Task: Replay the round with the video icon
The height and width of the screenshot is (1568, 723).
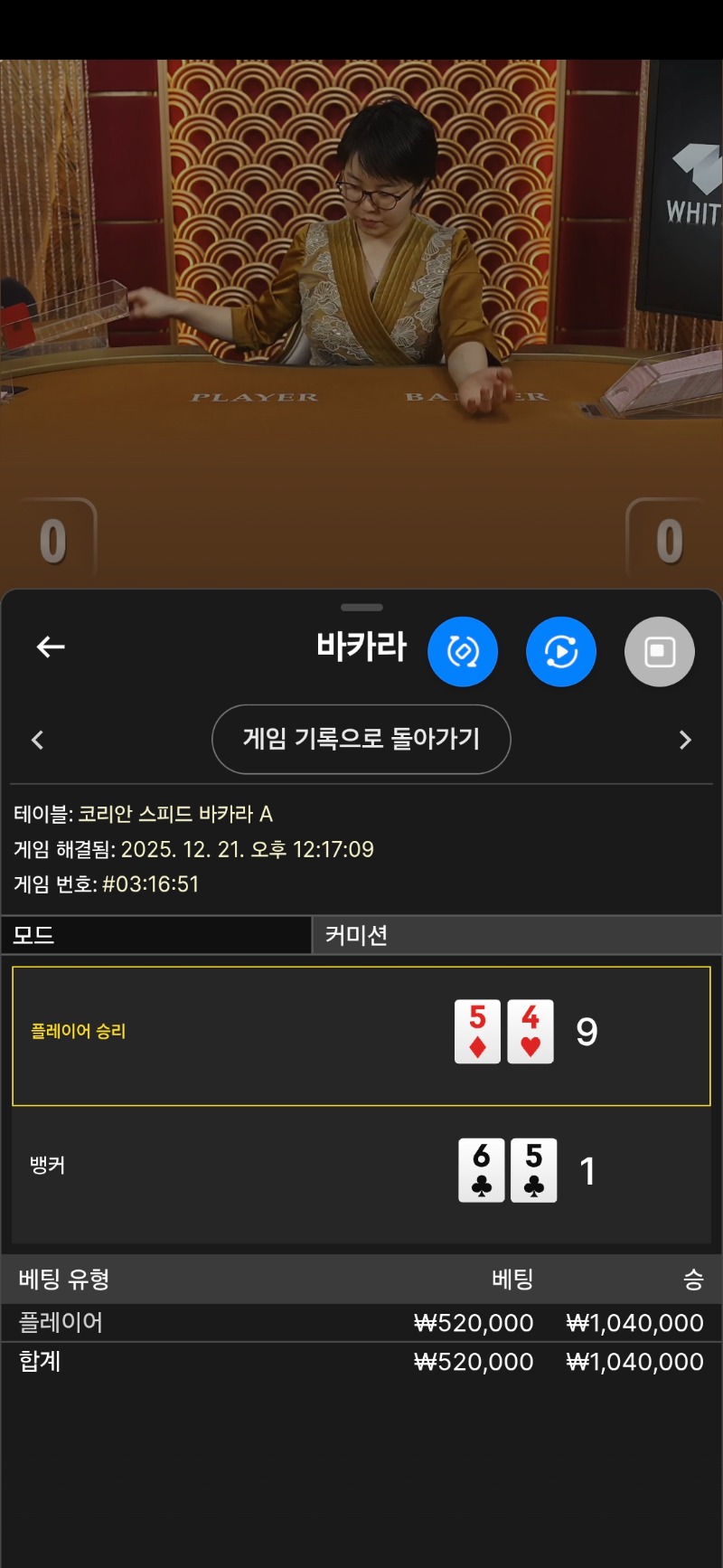Action: [x=560, y=652]
